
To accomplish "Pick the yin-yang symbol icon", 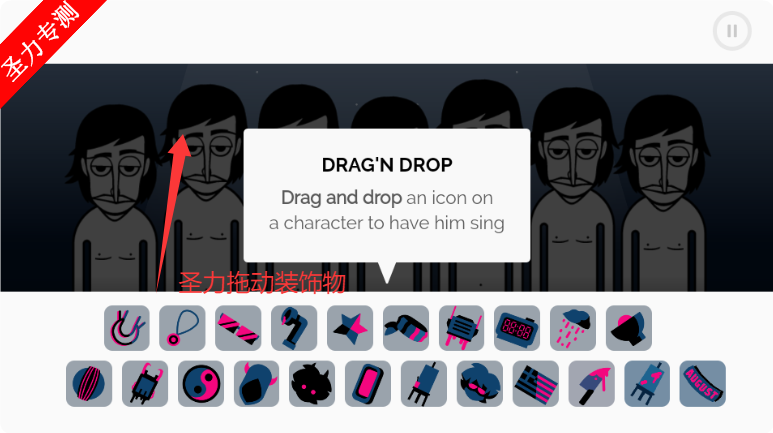I will (x=201, y=384).
